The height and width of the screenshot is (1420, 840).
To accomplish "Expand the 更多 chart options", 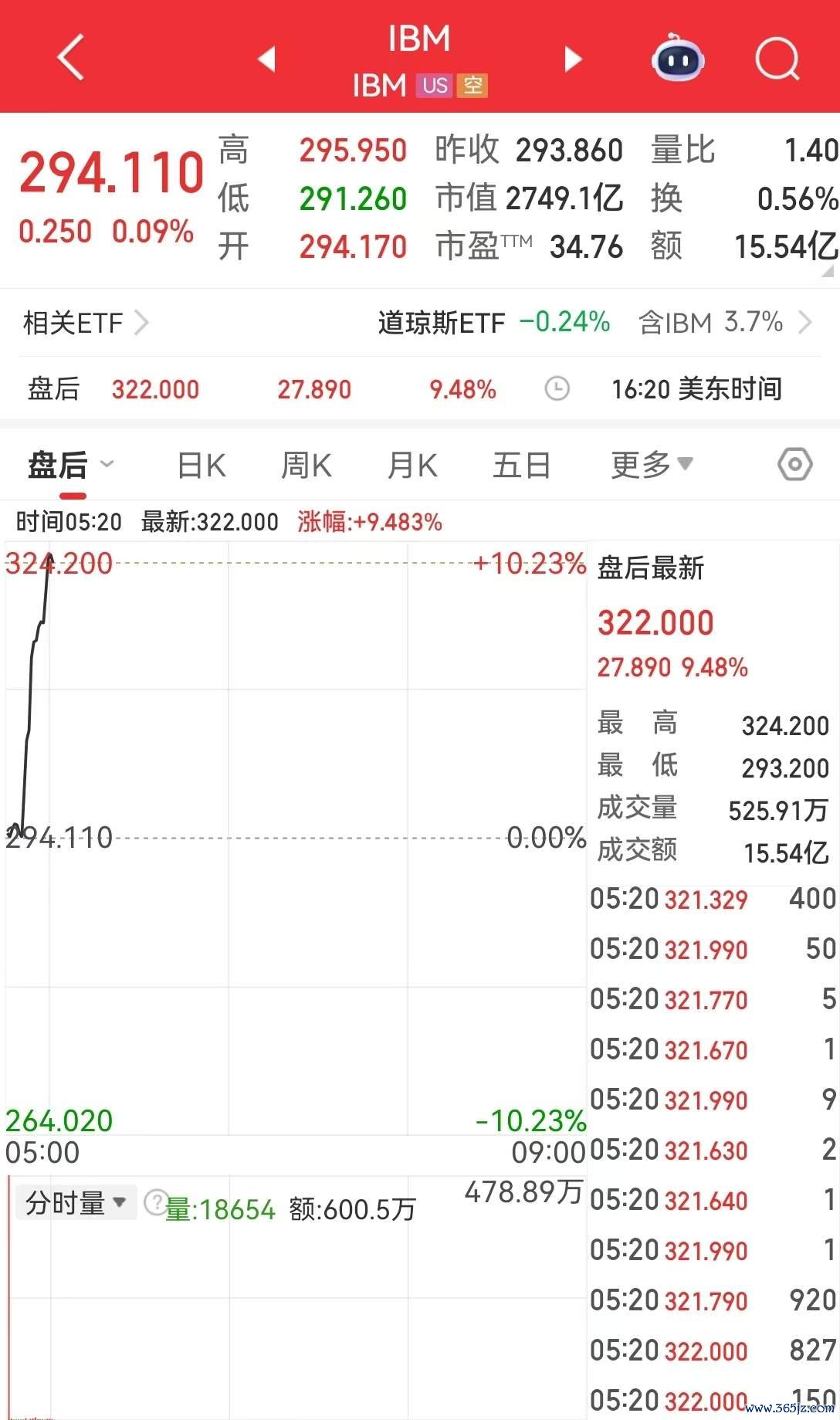I will click(651, 465).
